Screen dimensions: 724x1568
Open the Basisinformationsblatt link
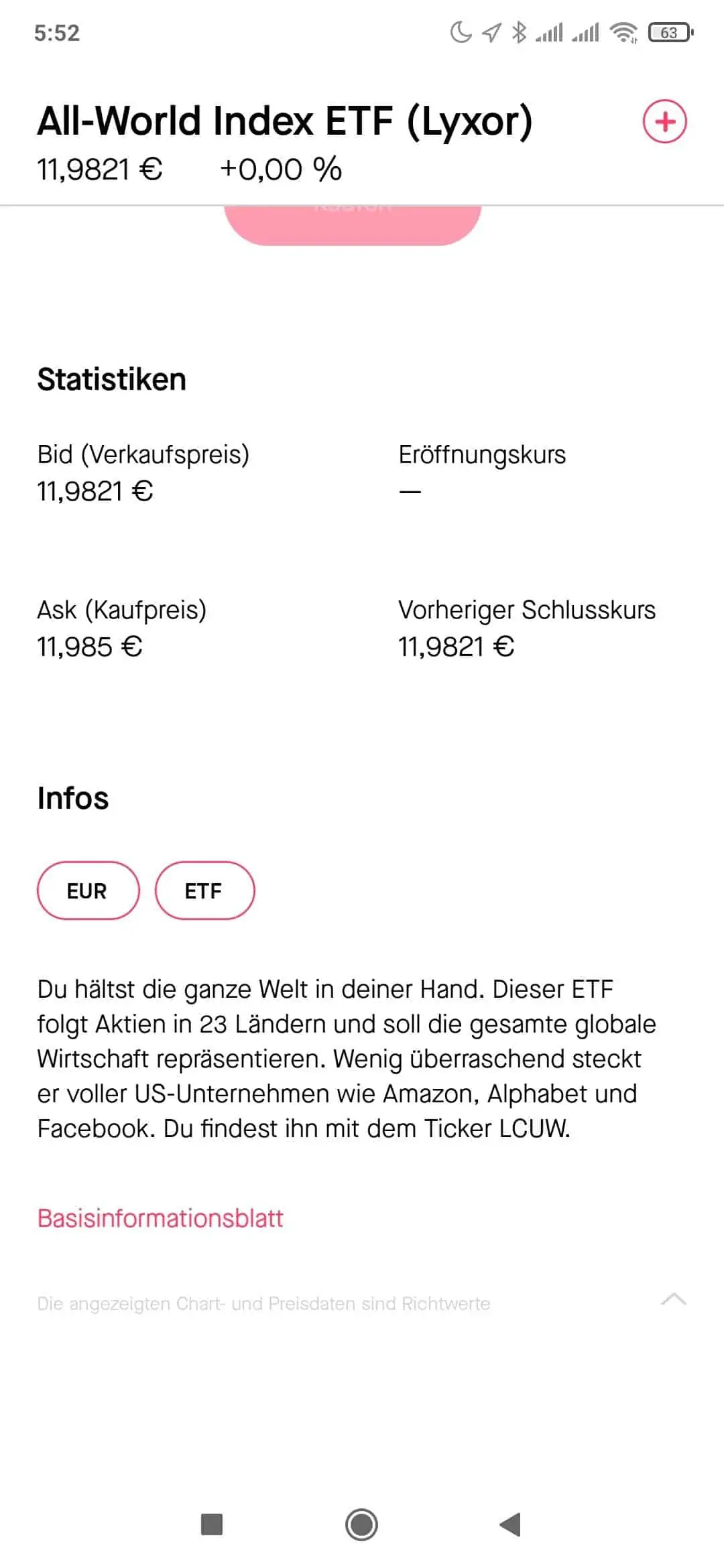(x=160, y=1218)
